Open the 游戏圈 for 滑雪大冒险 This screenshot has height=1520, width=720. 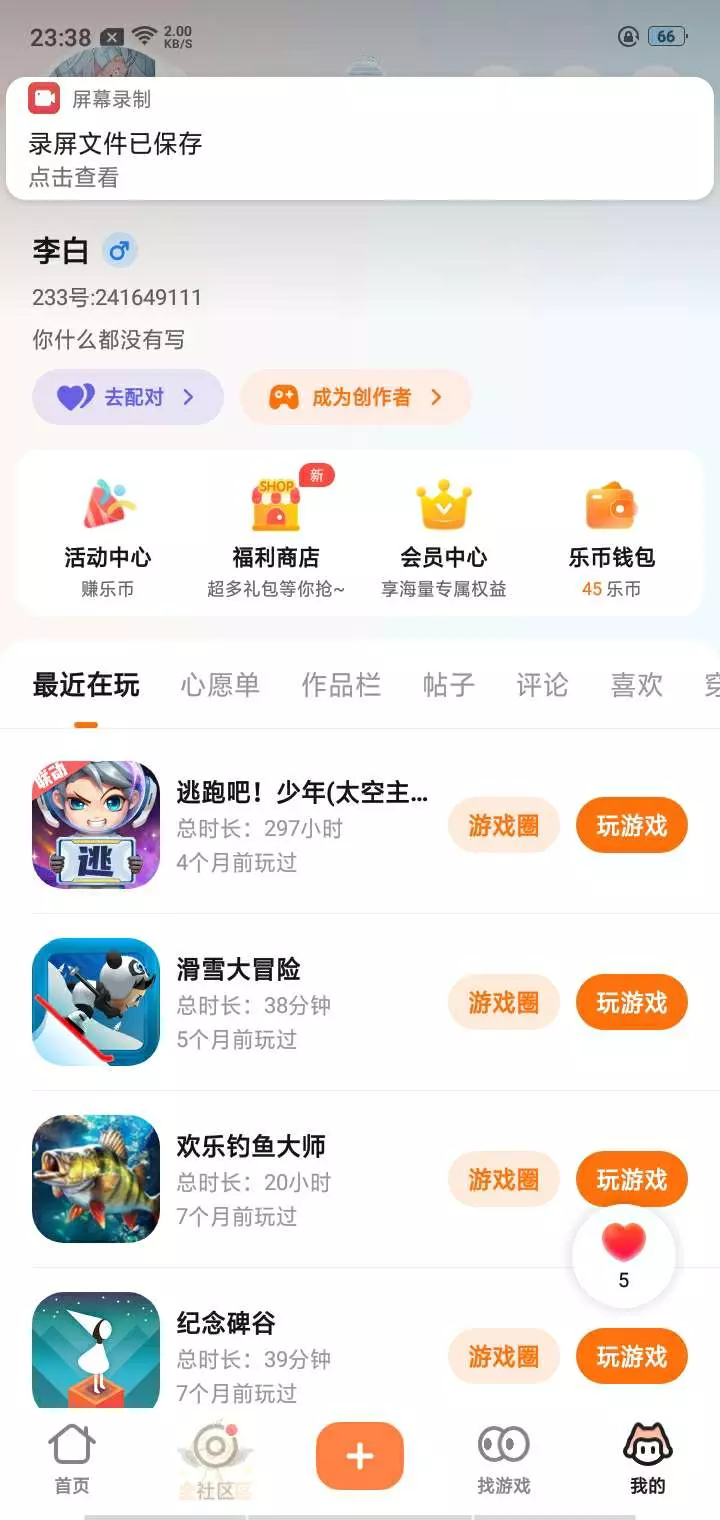point(503,1002)
